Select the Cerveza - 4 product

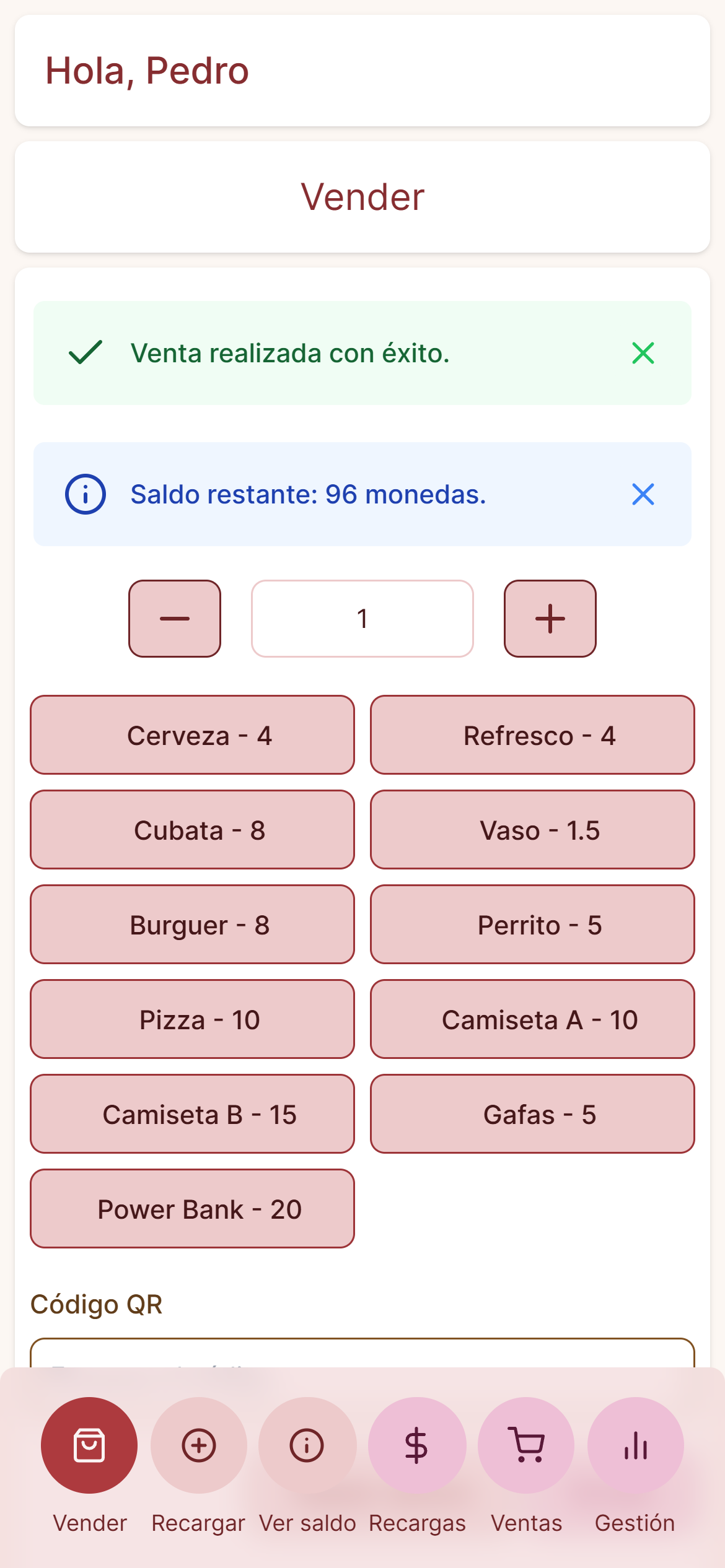coord(193,735)
